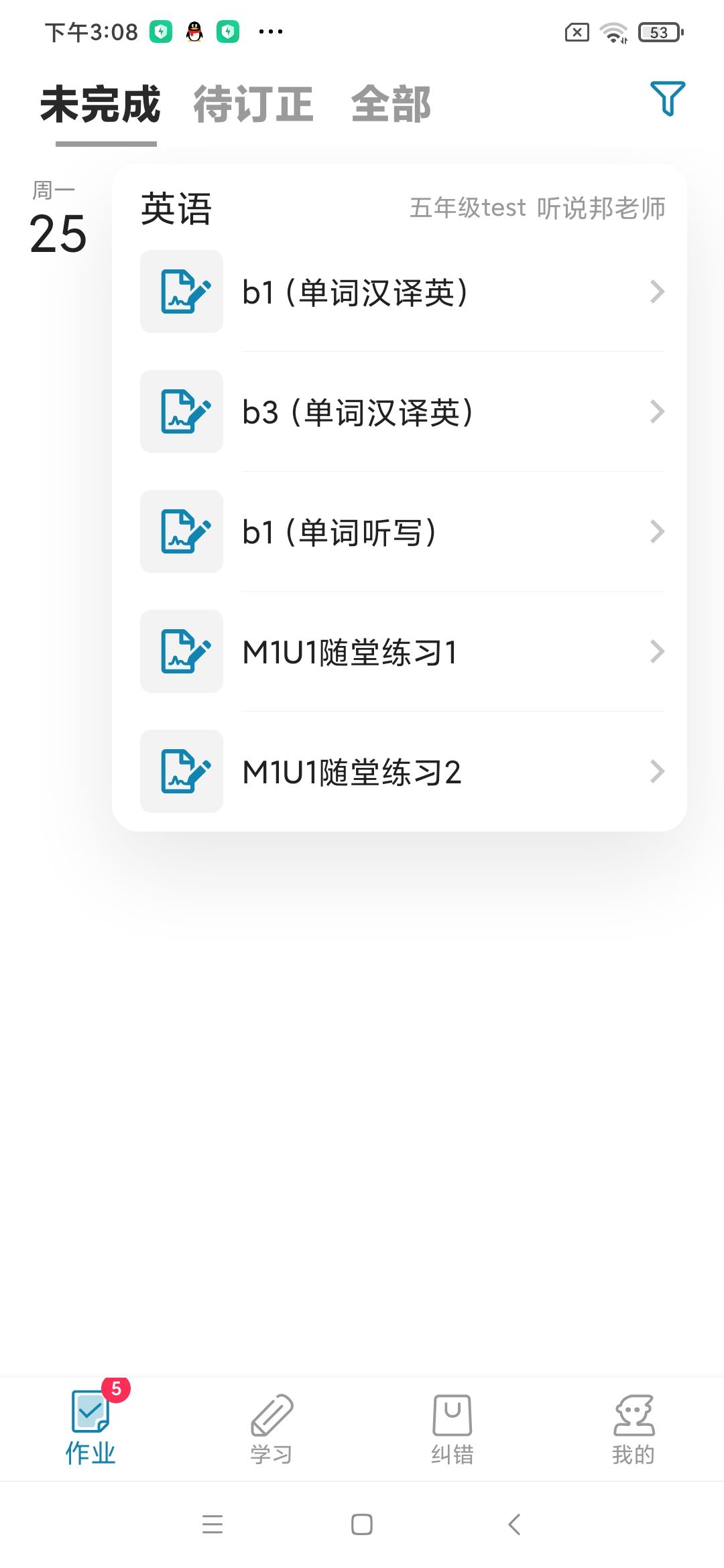This screenshot has height=1568, width=724.
Task: Click the b1 单词汉译英 homework document icon
Action: pos(181,291)
